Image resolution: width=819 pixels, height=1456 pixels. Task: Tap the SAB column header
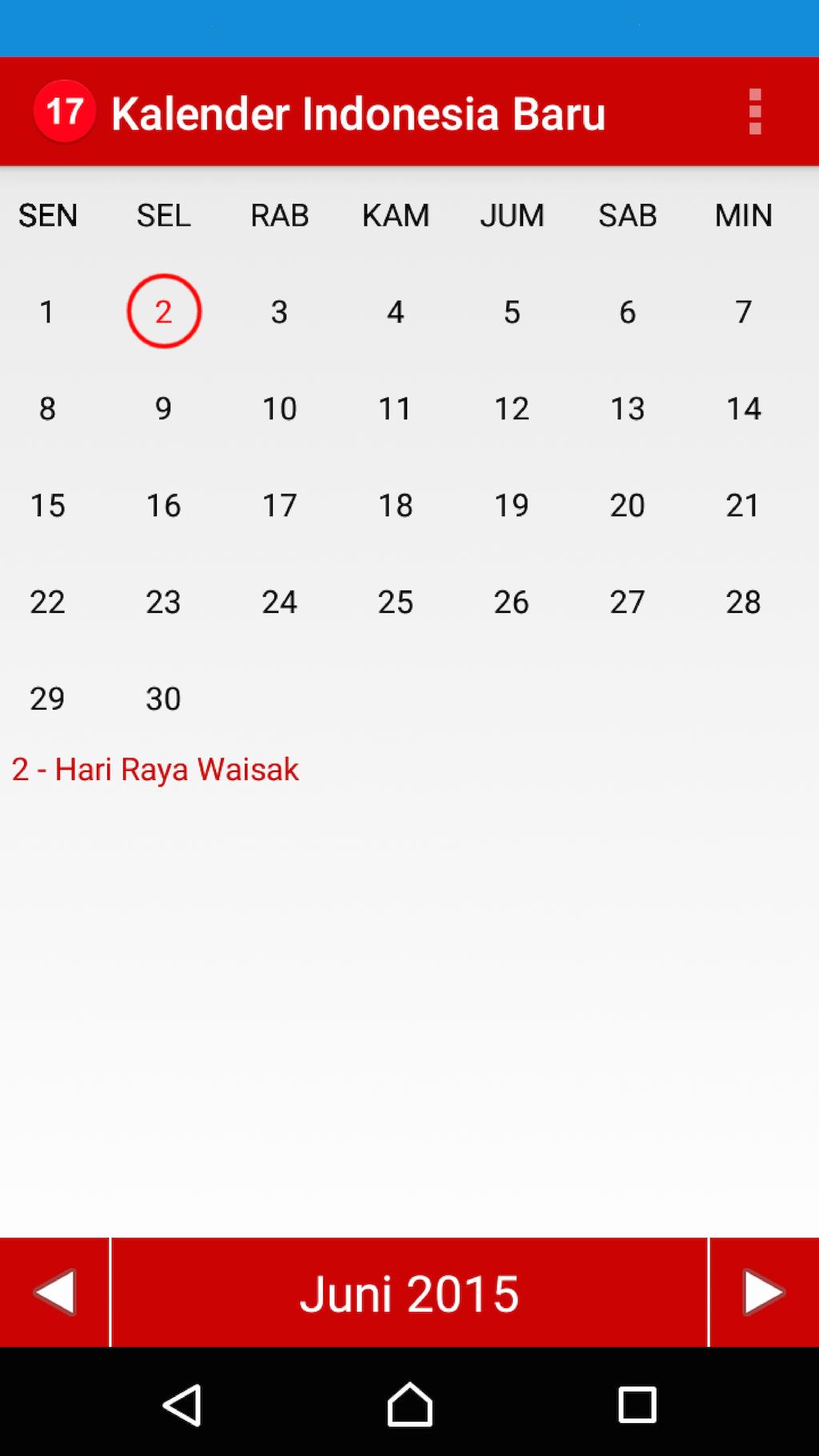pos(627,215)
